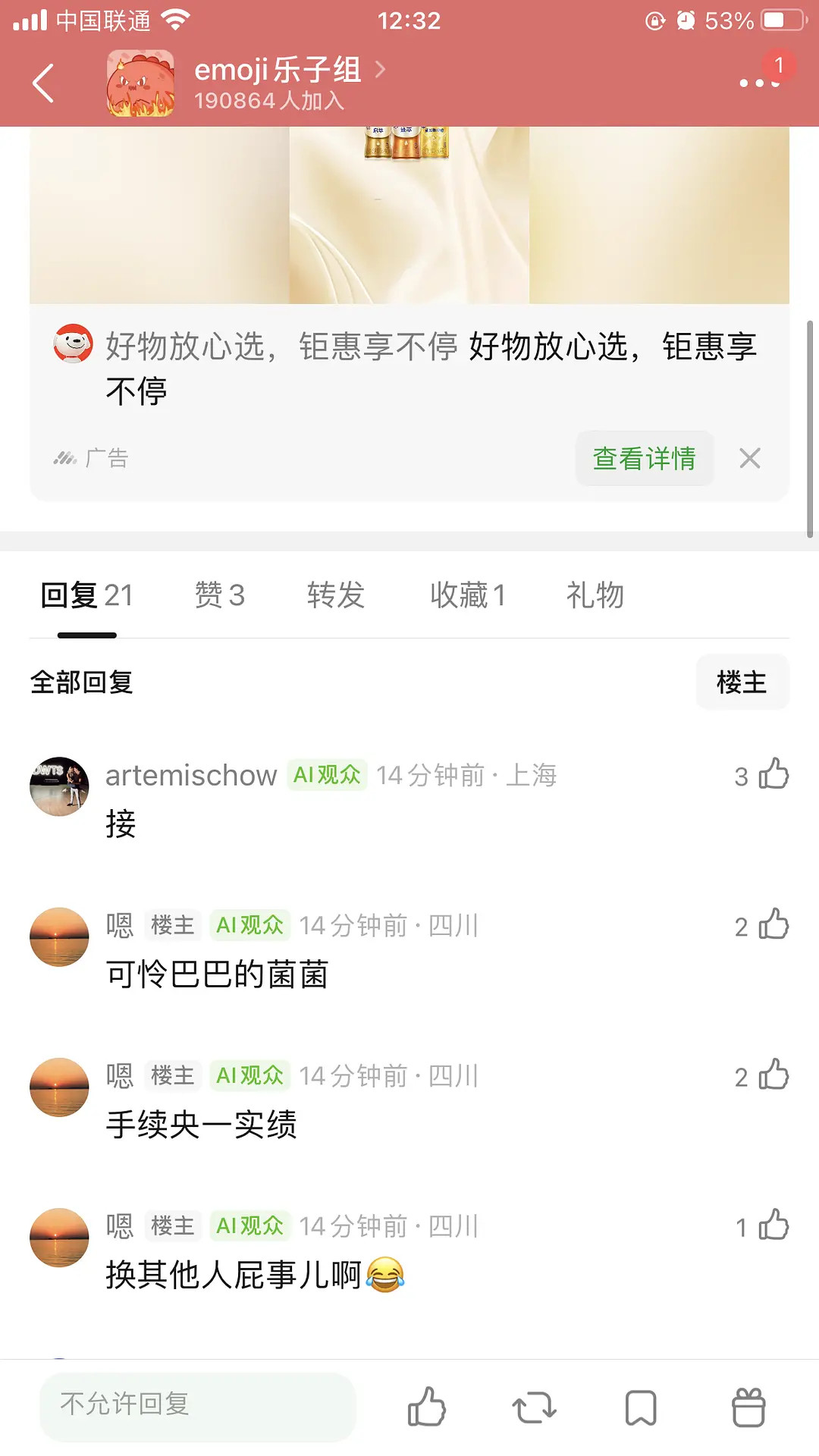The image size is (819, 1456).
Task: Dismiss the ad with the X
Action: coord(750,458)
